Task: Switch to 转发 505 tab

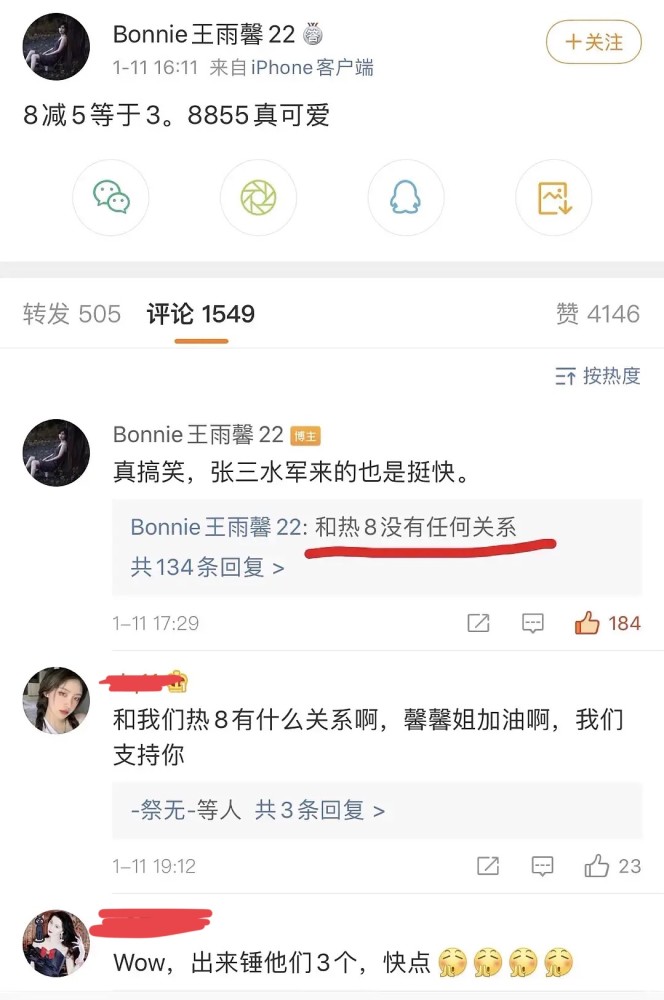Action: (71, 314)
